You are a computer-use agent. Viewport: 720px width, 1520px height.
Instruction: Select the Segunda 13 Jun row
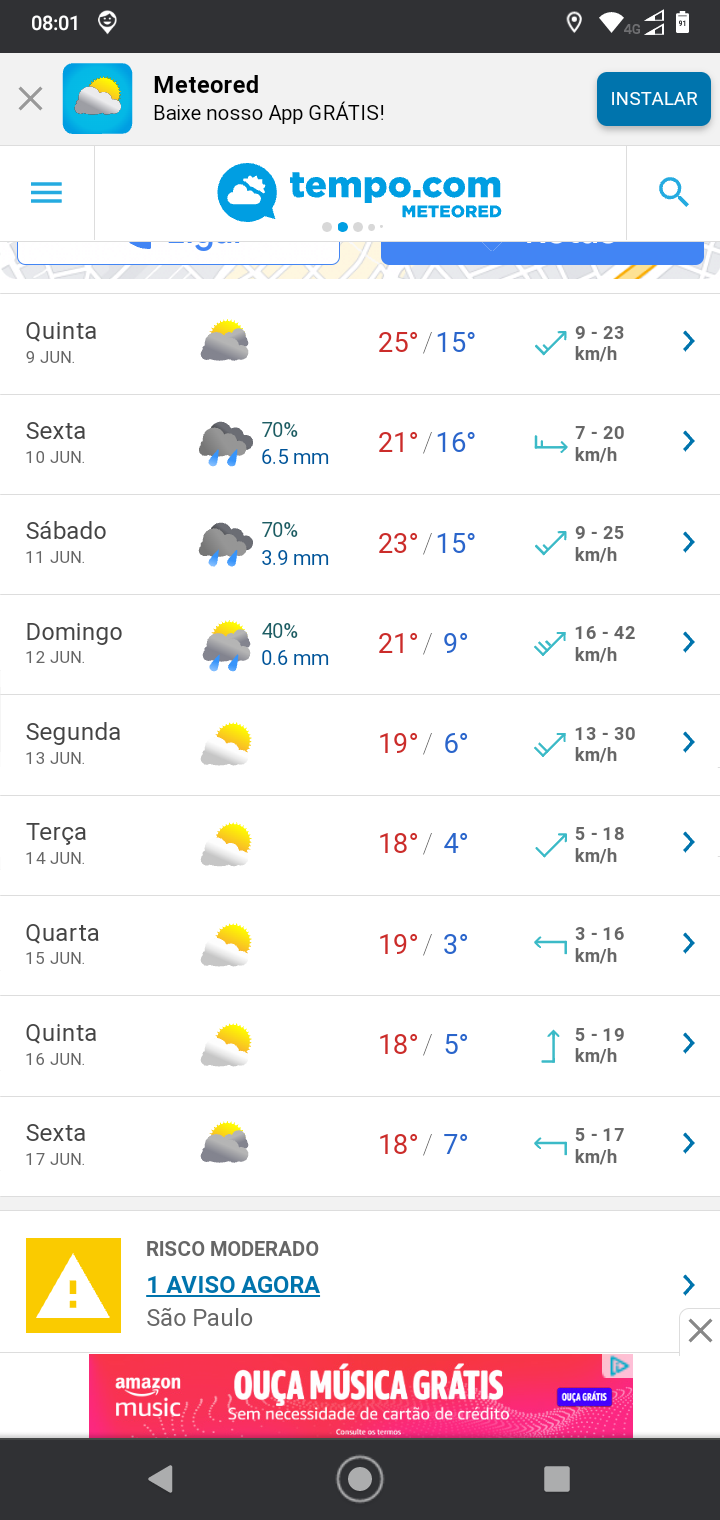tap(360, 745)
